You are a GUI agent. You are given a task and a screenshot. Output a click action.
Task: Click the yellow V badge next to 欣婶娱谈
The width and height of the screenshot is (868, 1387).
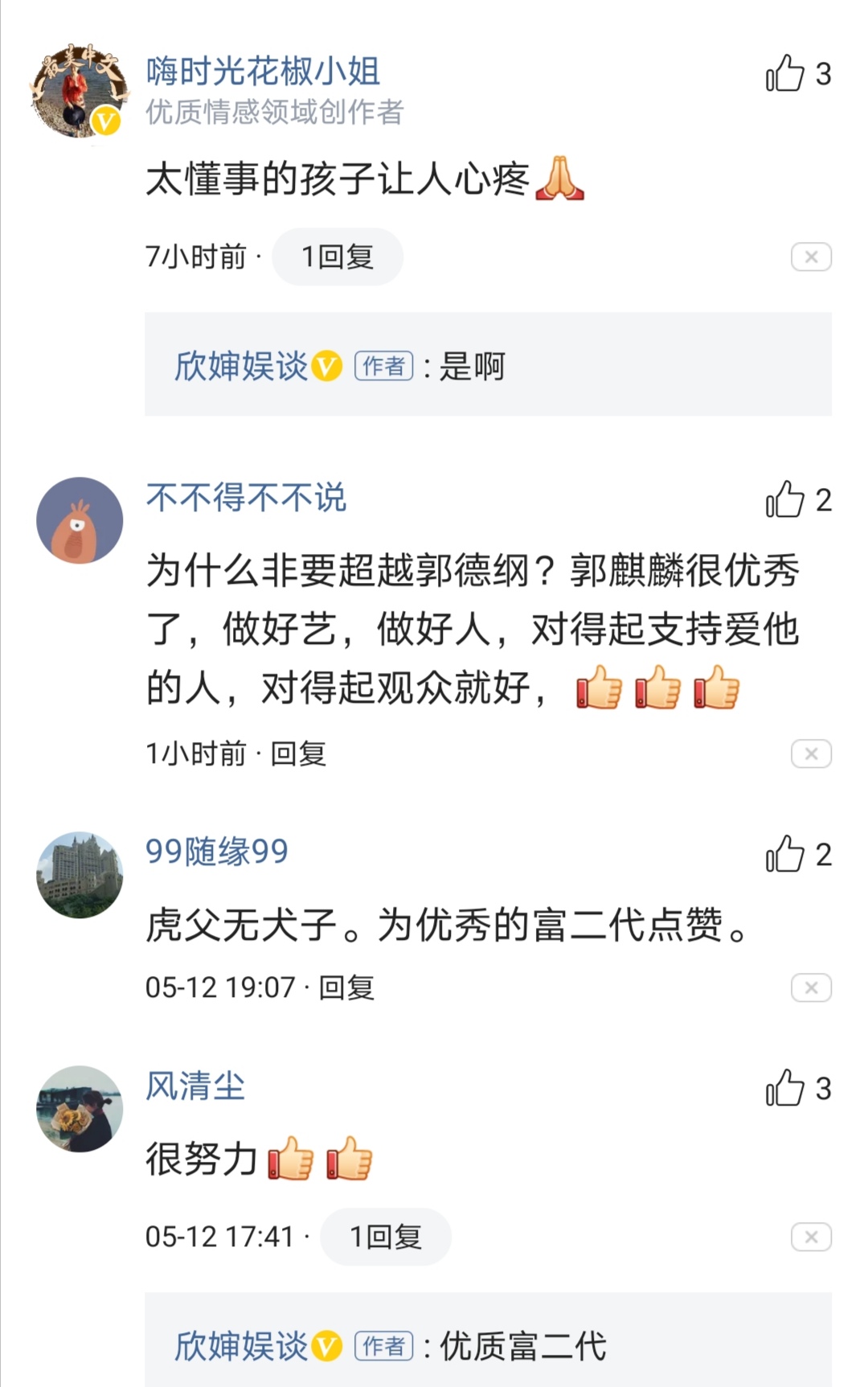click(328, 367)
